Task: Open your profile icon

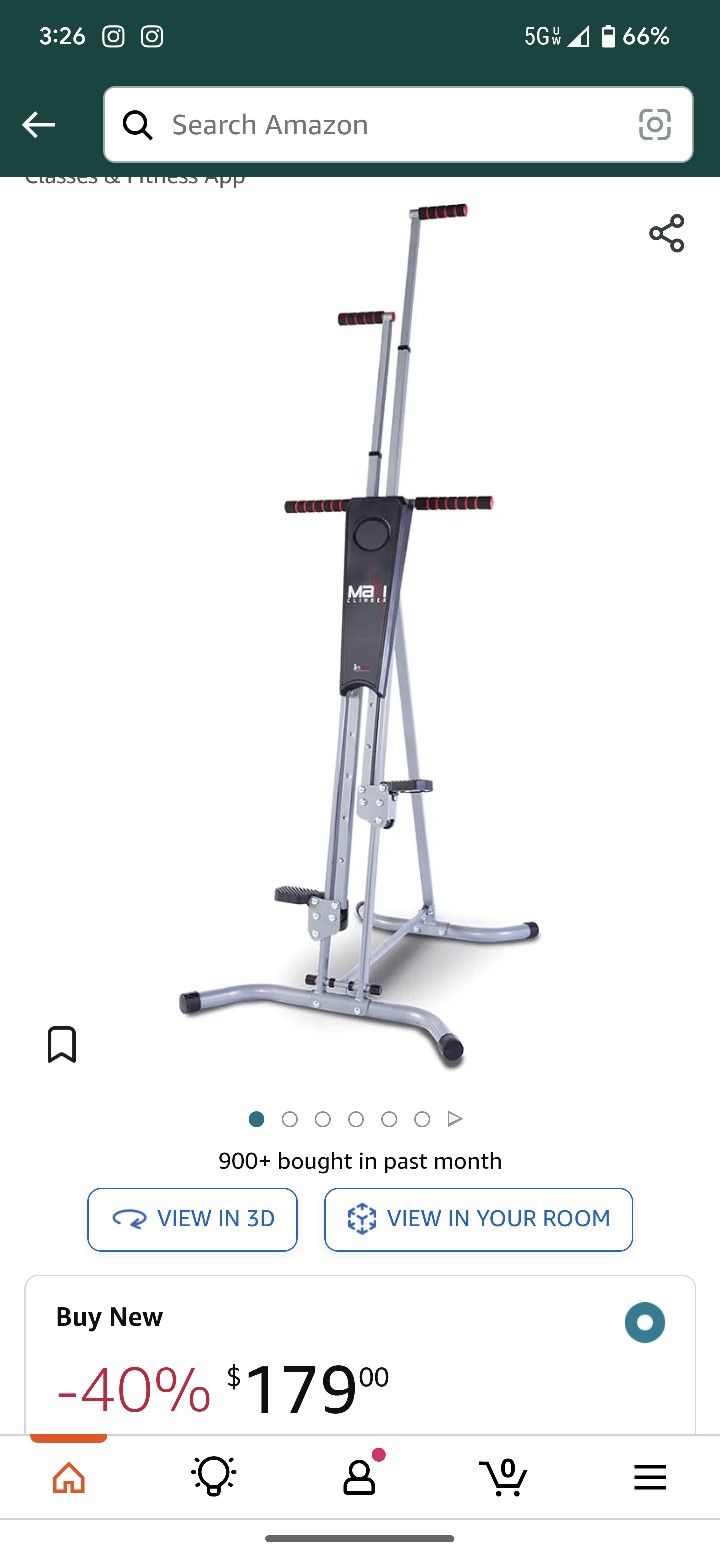Action: pyautogui.click(x=359, y=1478)
